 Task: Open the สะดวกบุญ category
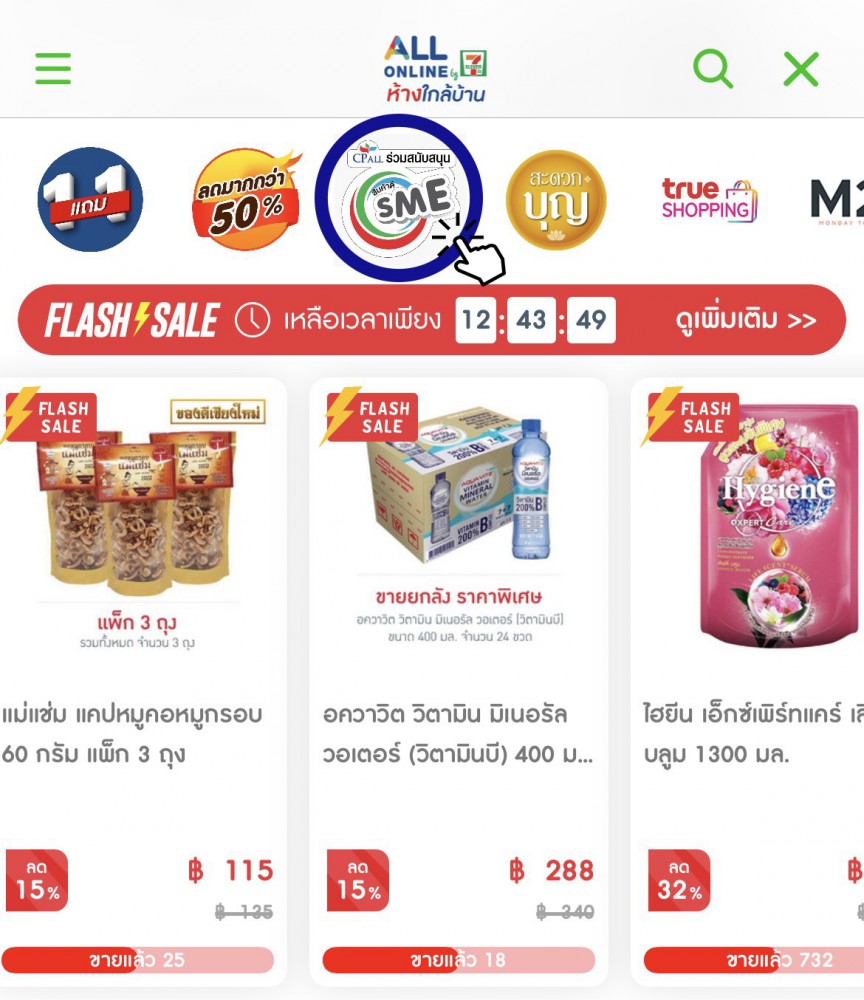click(556, 199)
